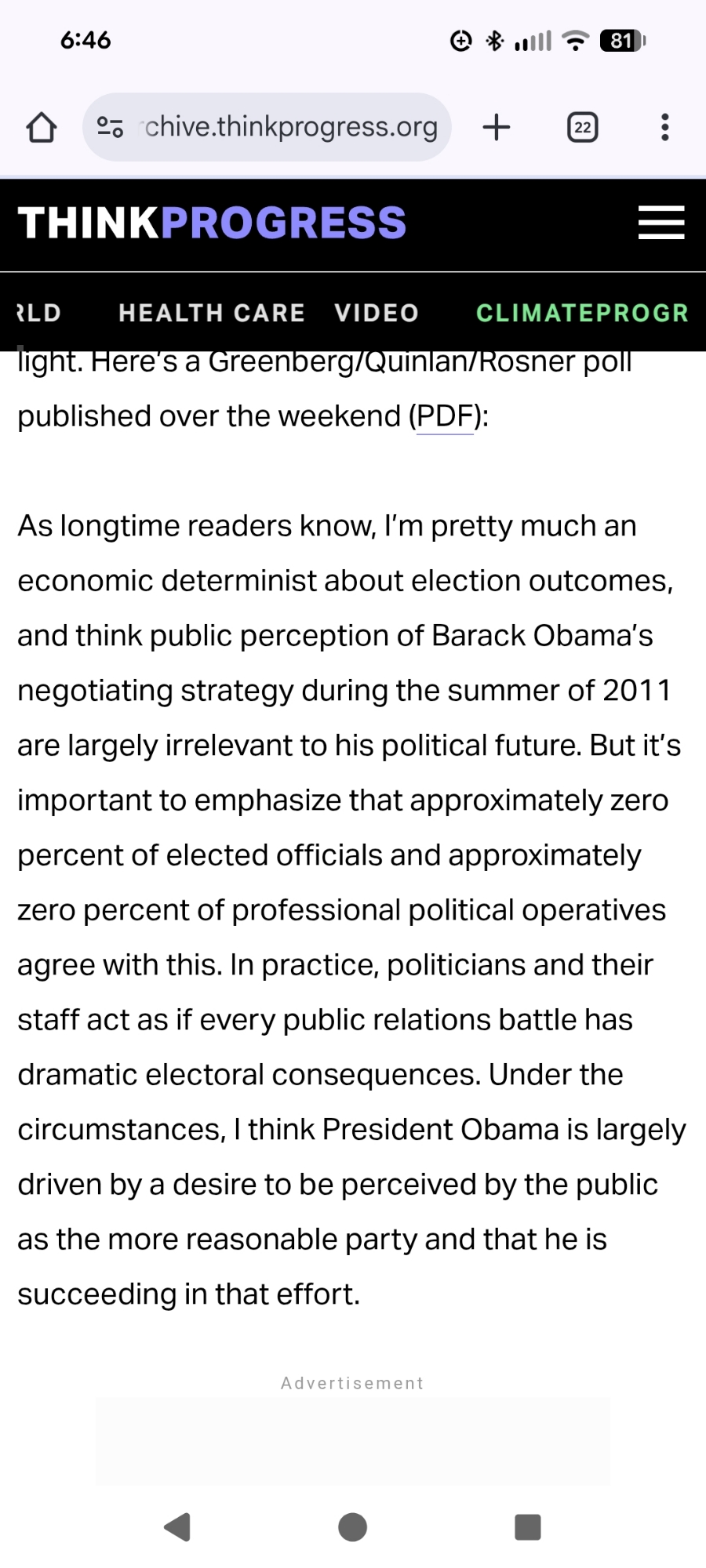Open the ThinkProgress hamburger menu

(661, 223)
